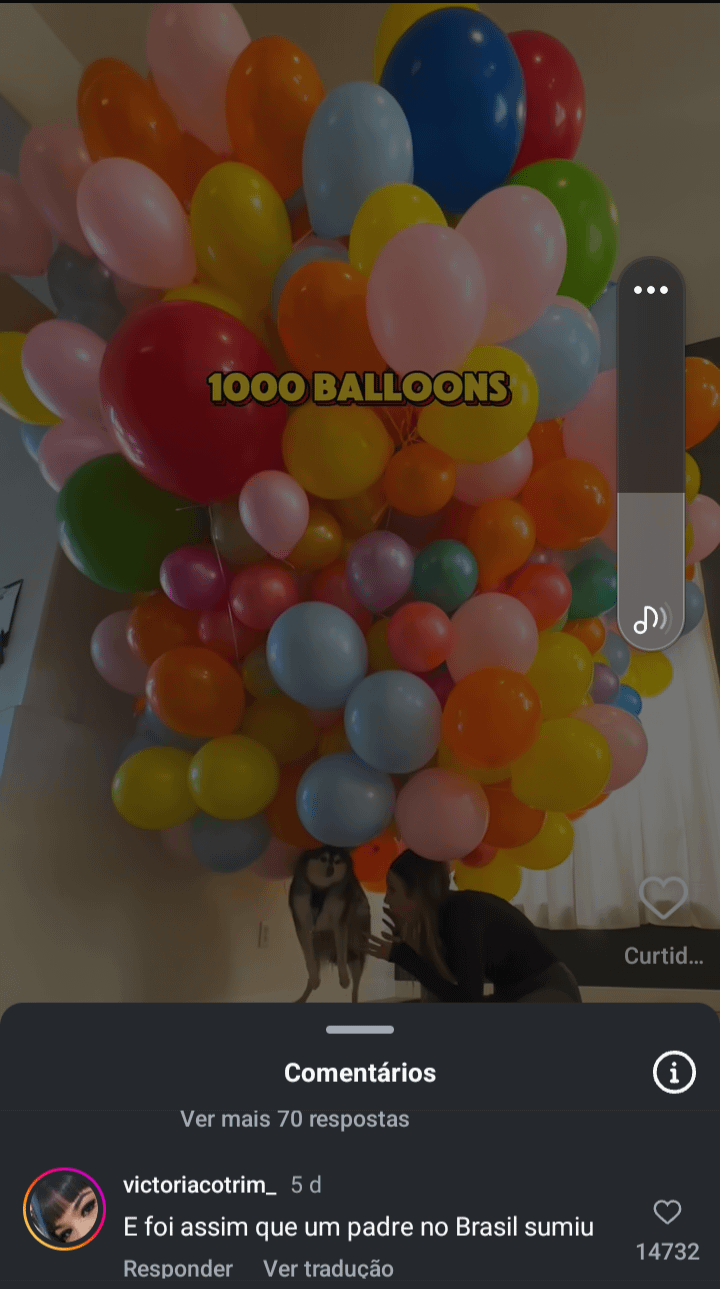The image size is (720, 1289).
Task: Tap Ver tradução on victoriacotrim_'s comment
Action: (x=328, y=1269)
